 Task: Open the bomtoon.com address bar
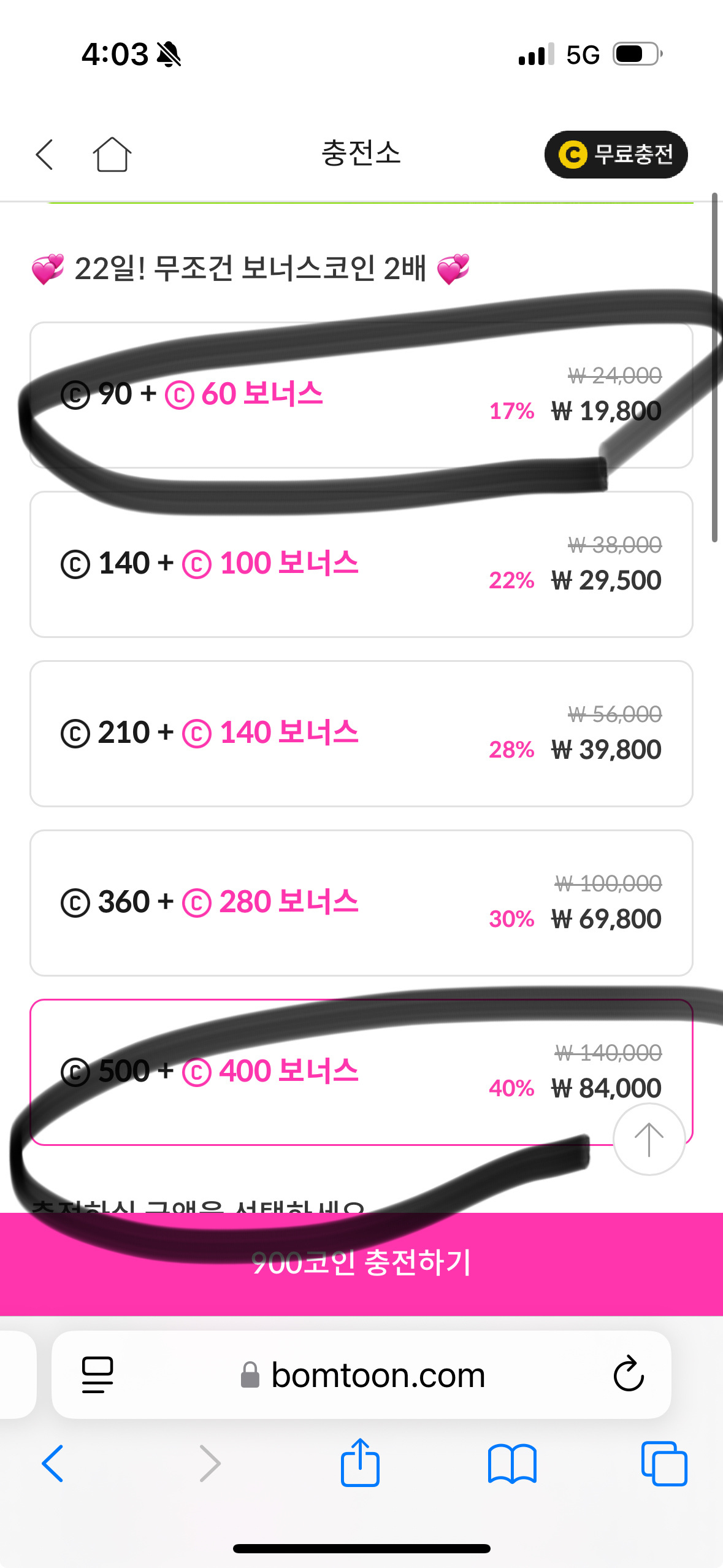pos(361,1375)
